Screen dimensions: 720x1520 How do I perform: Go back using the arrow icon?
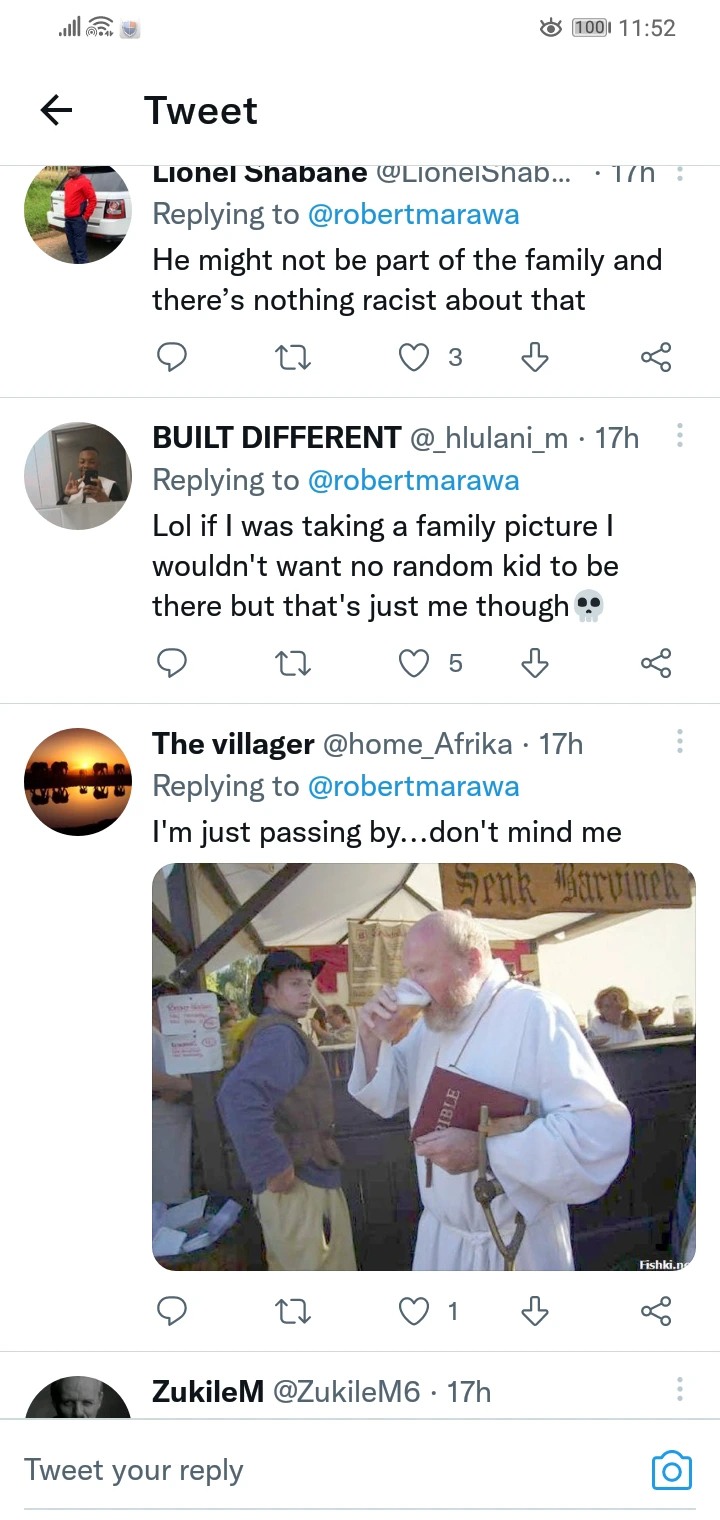[x=57, y=110]
